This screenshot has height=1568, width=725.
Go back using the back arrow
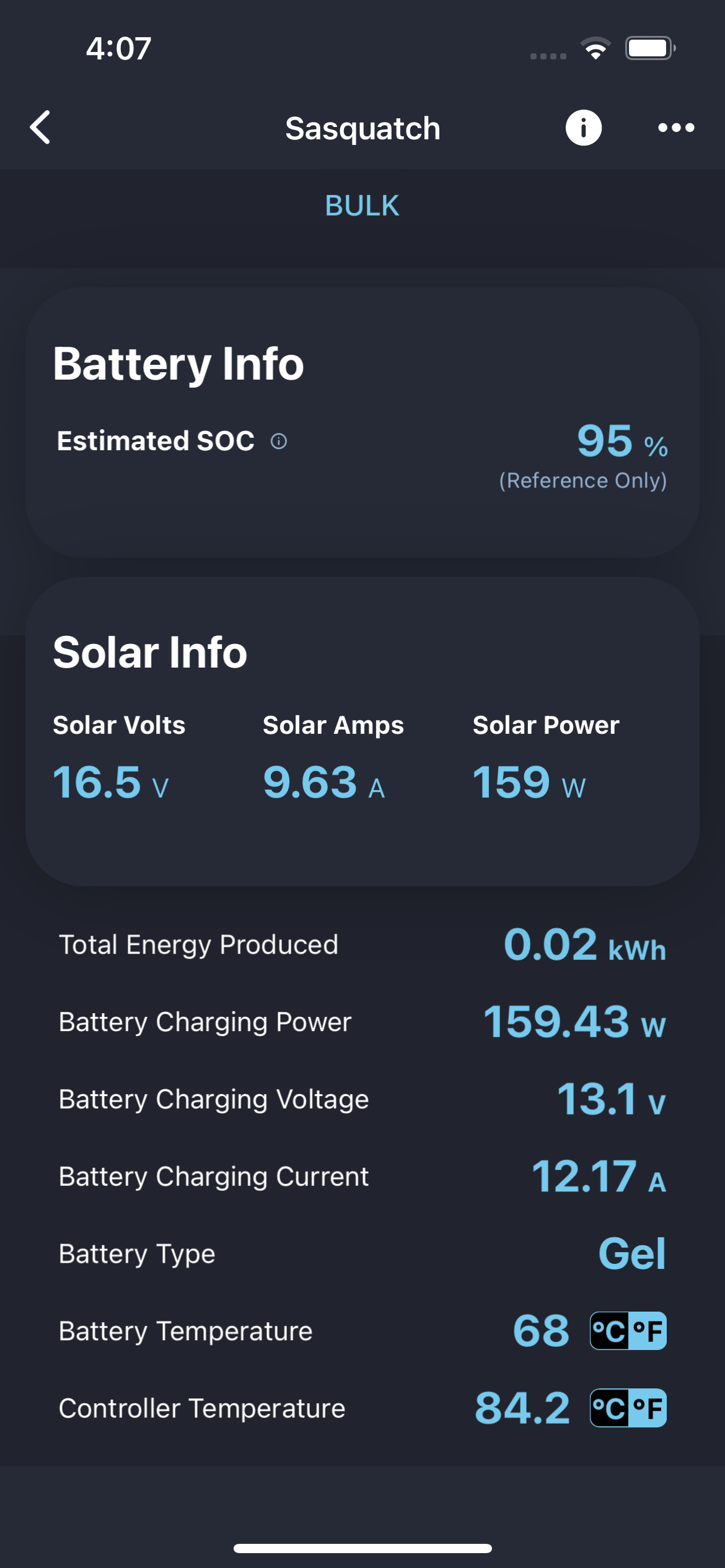pyautogui.click(x=41, y=128)
